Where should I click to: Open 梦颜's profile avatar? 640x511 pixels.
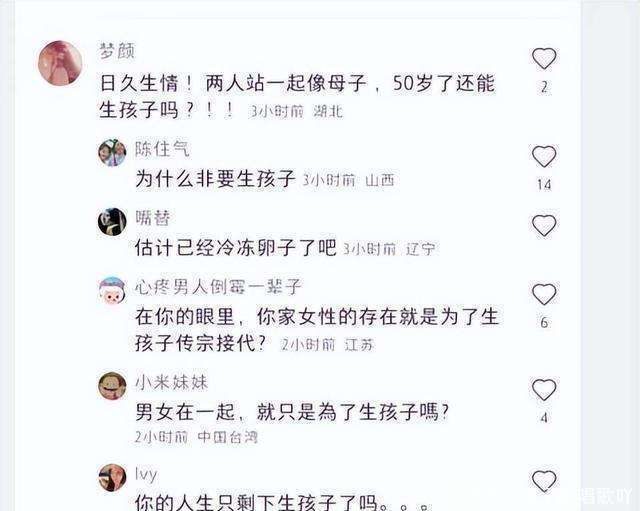point(60,63)
